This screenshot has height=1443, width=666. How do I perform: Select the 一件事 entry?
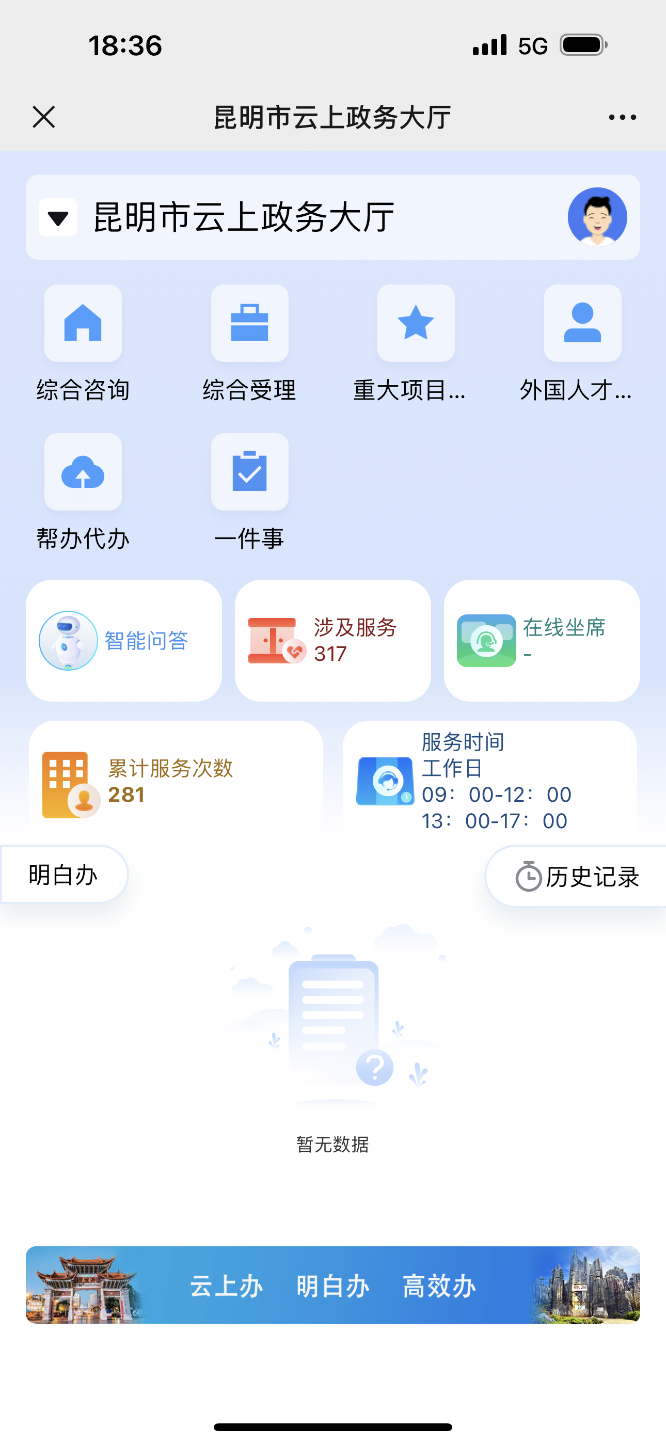click(x=249, y=472)
